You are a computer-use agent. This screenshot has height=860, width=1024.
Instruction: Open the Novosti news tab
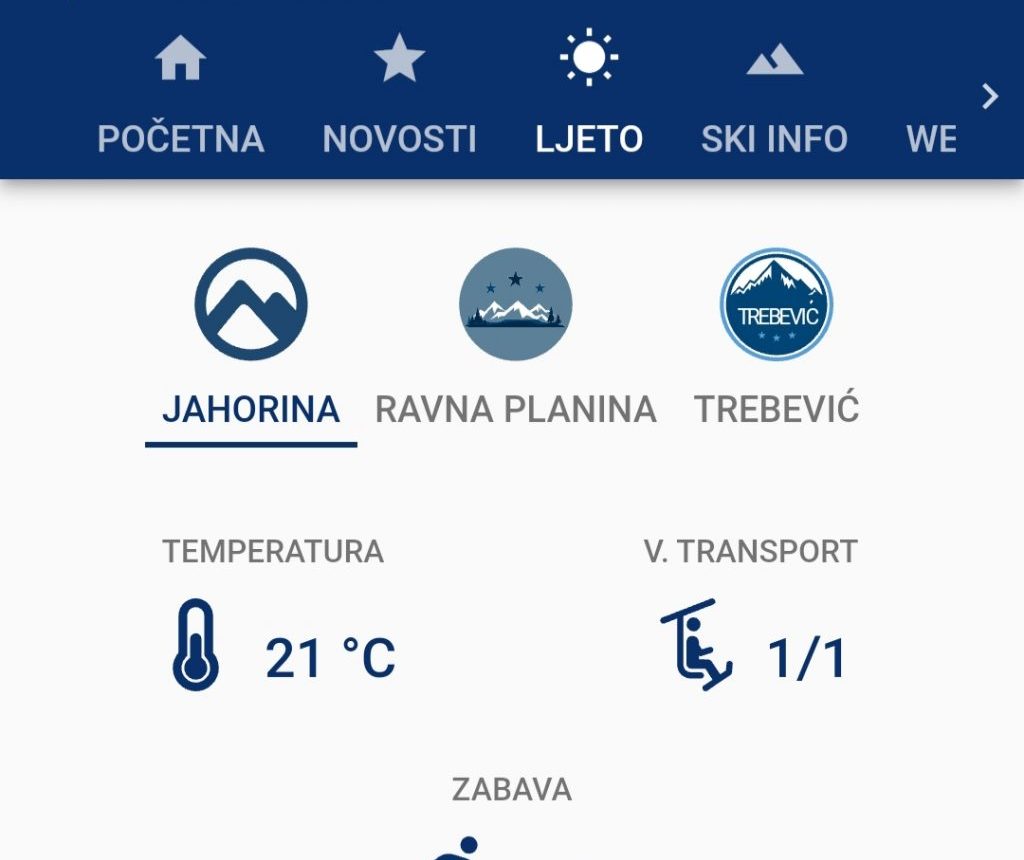[x=399, y=95]
